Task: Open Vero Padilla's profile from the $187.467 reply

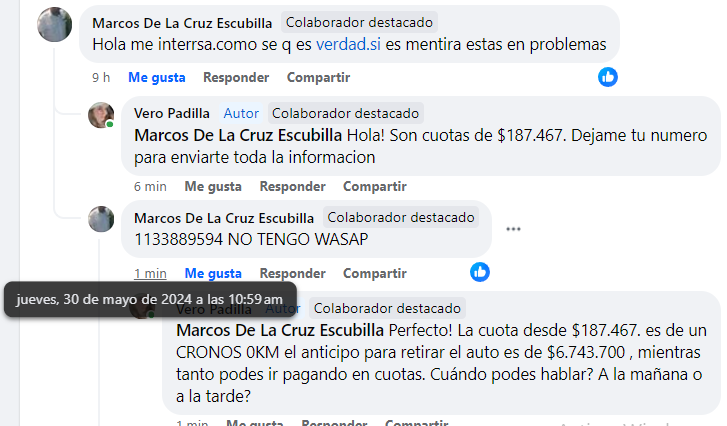Action: 172,113
